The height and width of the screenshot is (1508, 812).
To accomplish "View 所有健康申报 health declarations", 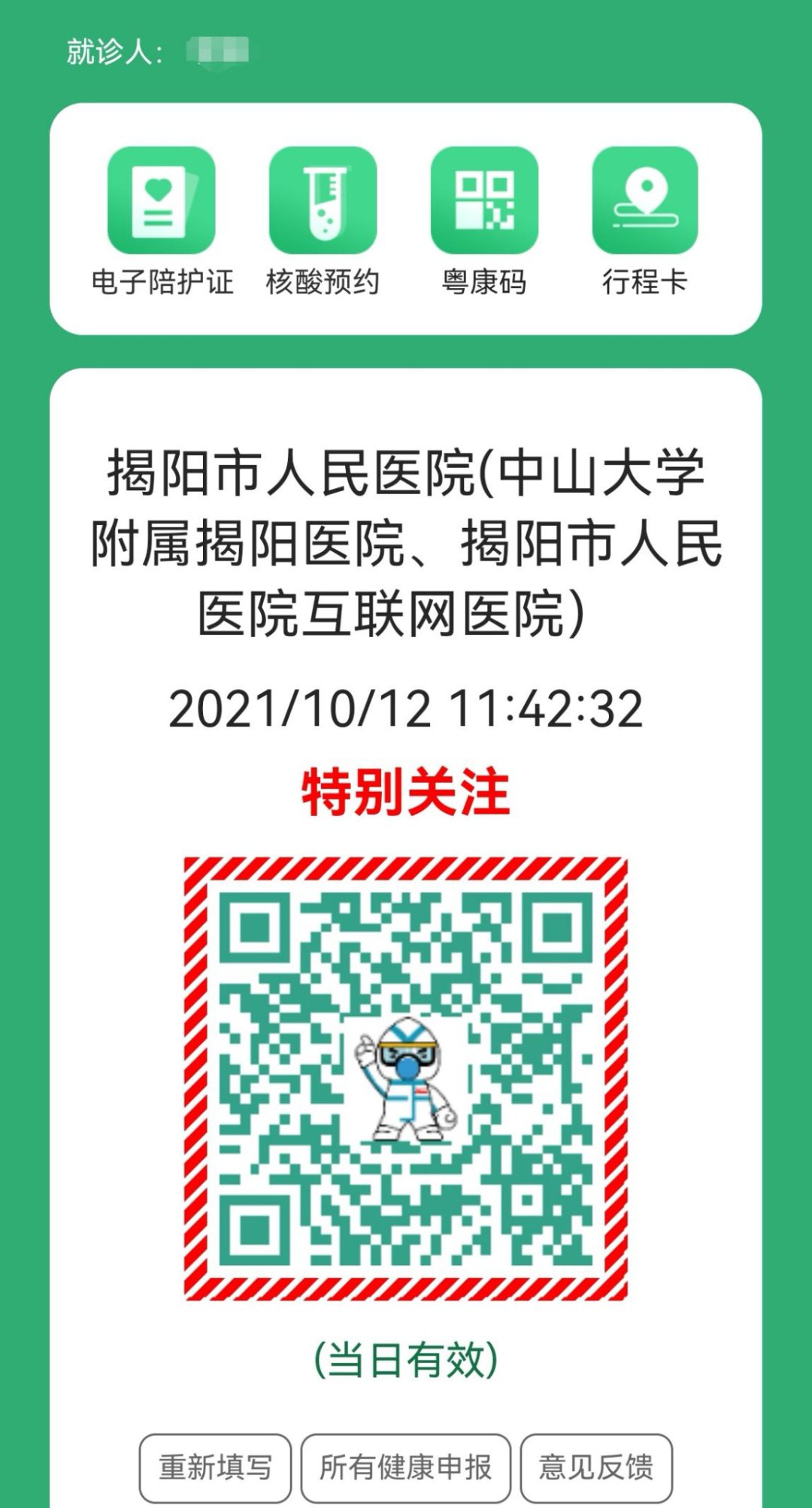I will (405, 1467).
